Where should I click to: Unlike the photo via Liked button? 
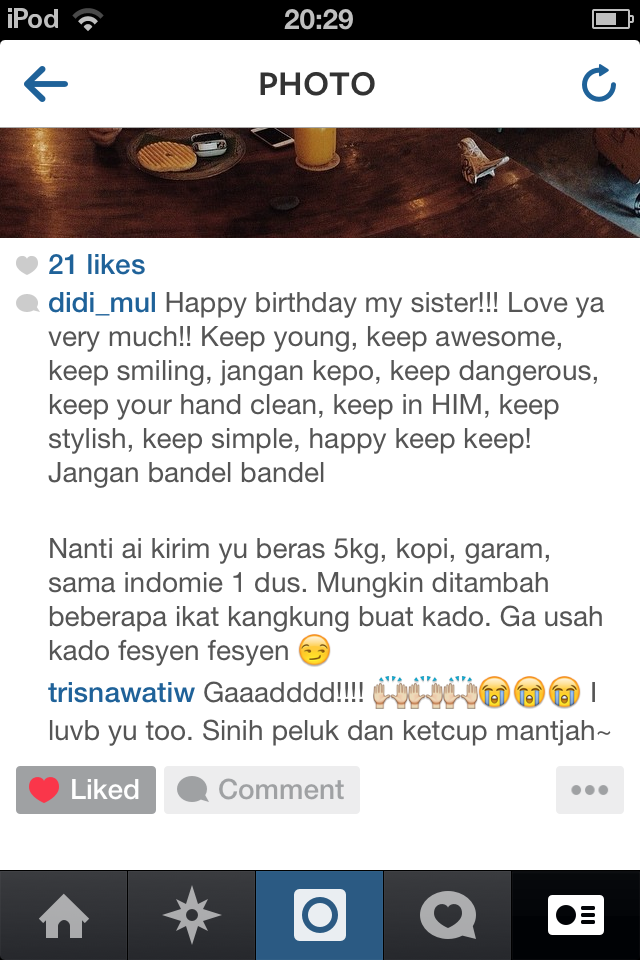(86, 790)
